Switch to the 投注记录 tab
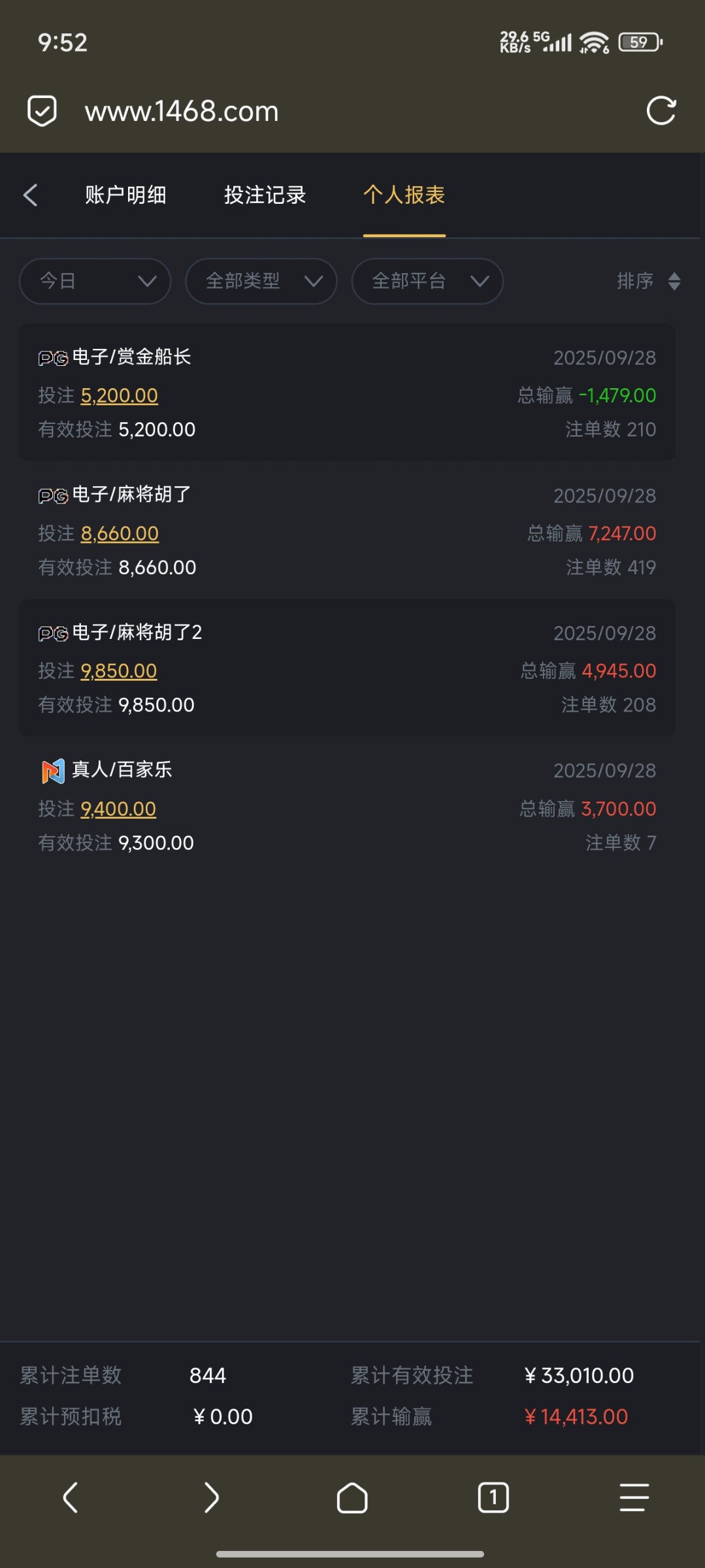 [x=265, y=195]
